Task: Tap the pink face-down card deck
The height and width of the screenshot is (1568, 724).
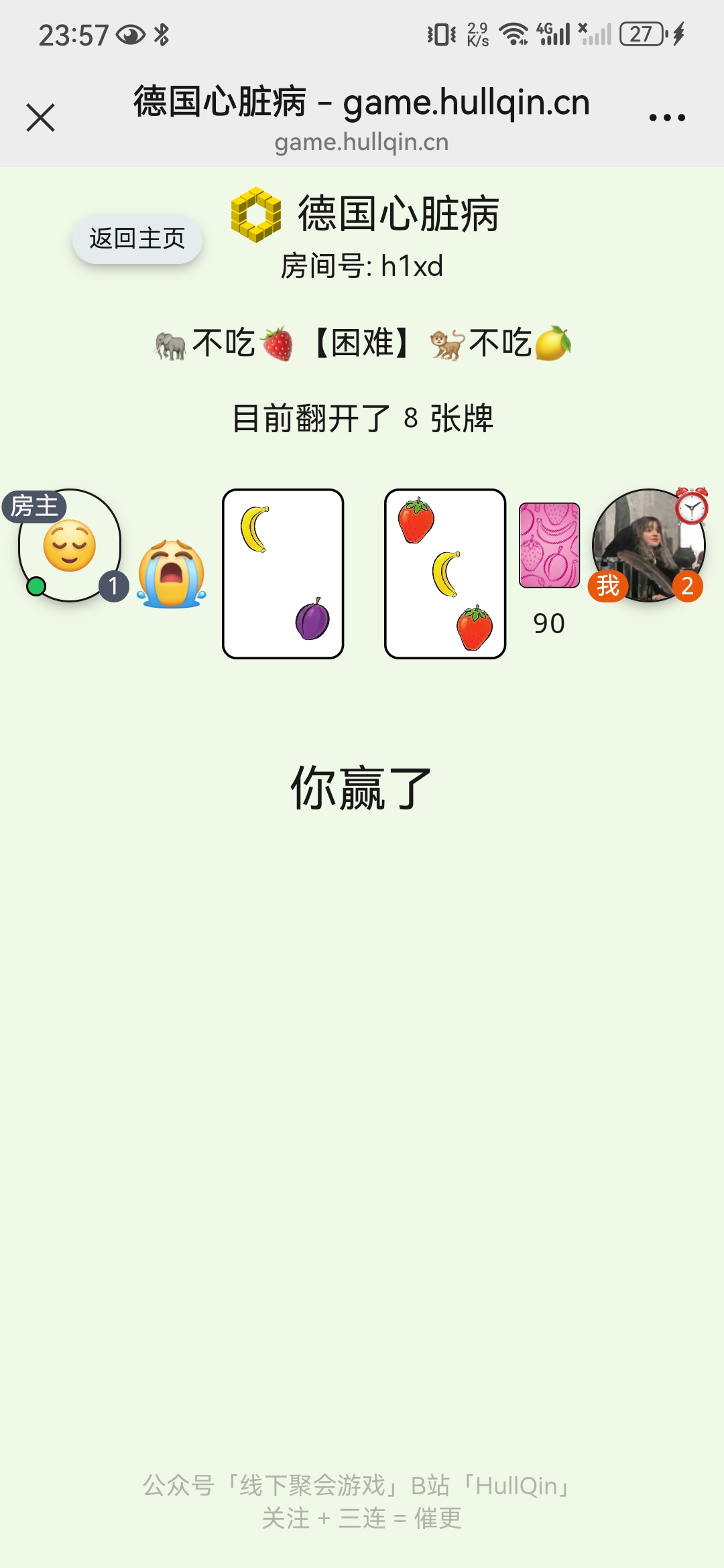Action: [x=549, y=545]
